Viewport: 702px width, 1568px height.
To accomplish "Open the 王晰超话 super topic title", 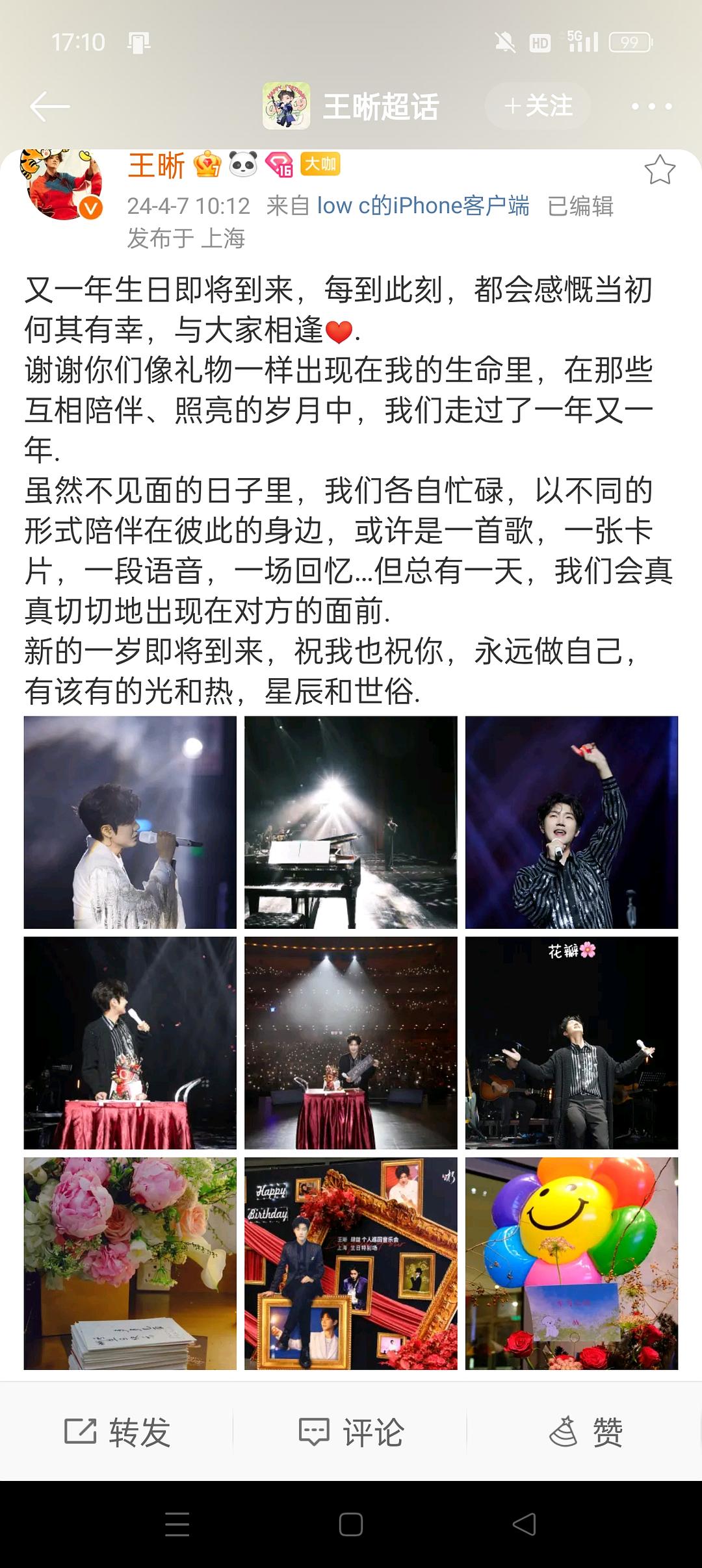I will pyautogui.click(x=381, y=107).
